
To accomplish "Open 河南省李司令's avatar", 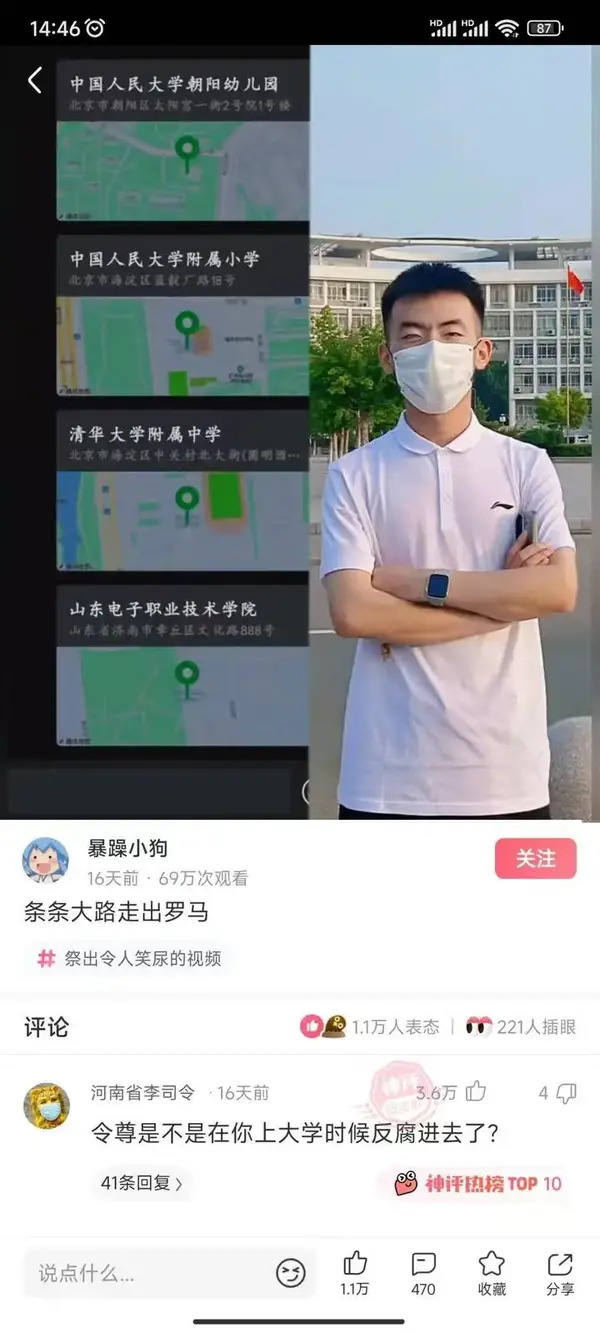I will coord(46,1105).
